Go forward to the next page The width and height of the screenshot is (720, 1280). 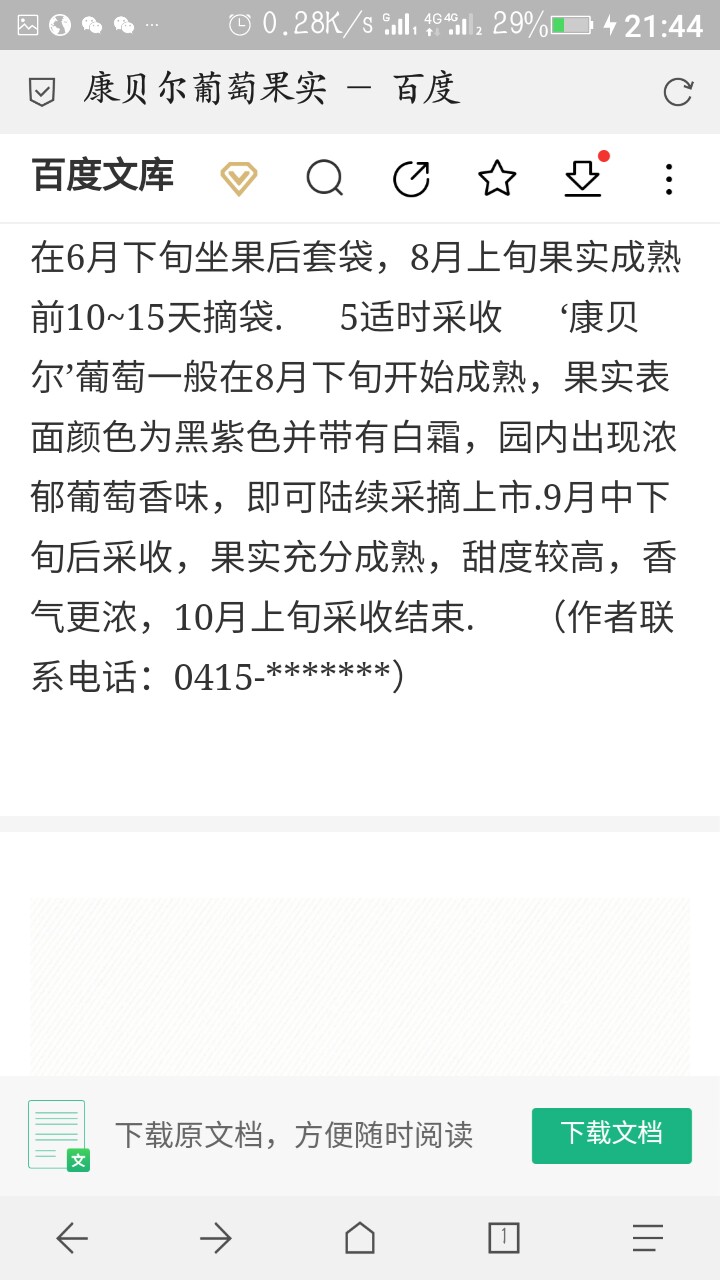pyautogui.click(x=216, y=1239)
